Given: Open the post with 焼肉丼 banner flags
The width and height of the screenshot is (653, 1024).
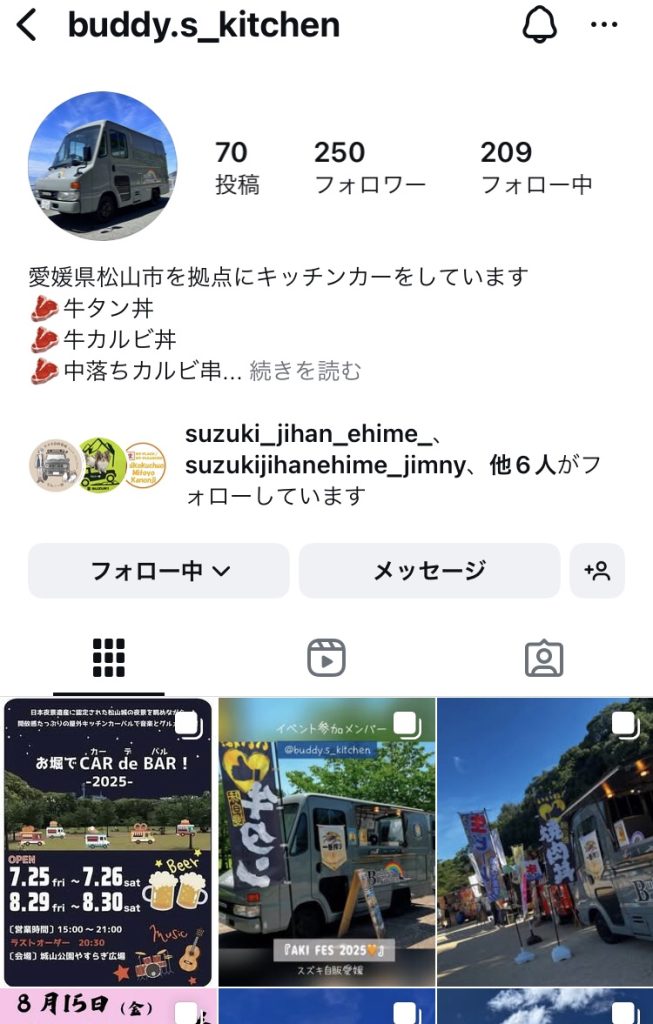Looking at the screenshot, I should point(545,842).
